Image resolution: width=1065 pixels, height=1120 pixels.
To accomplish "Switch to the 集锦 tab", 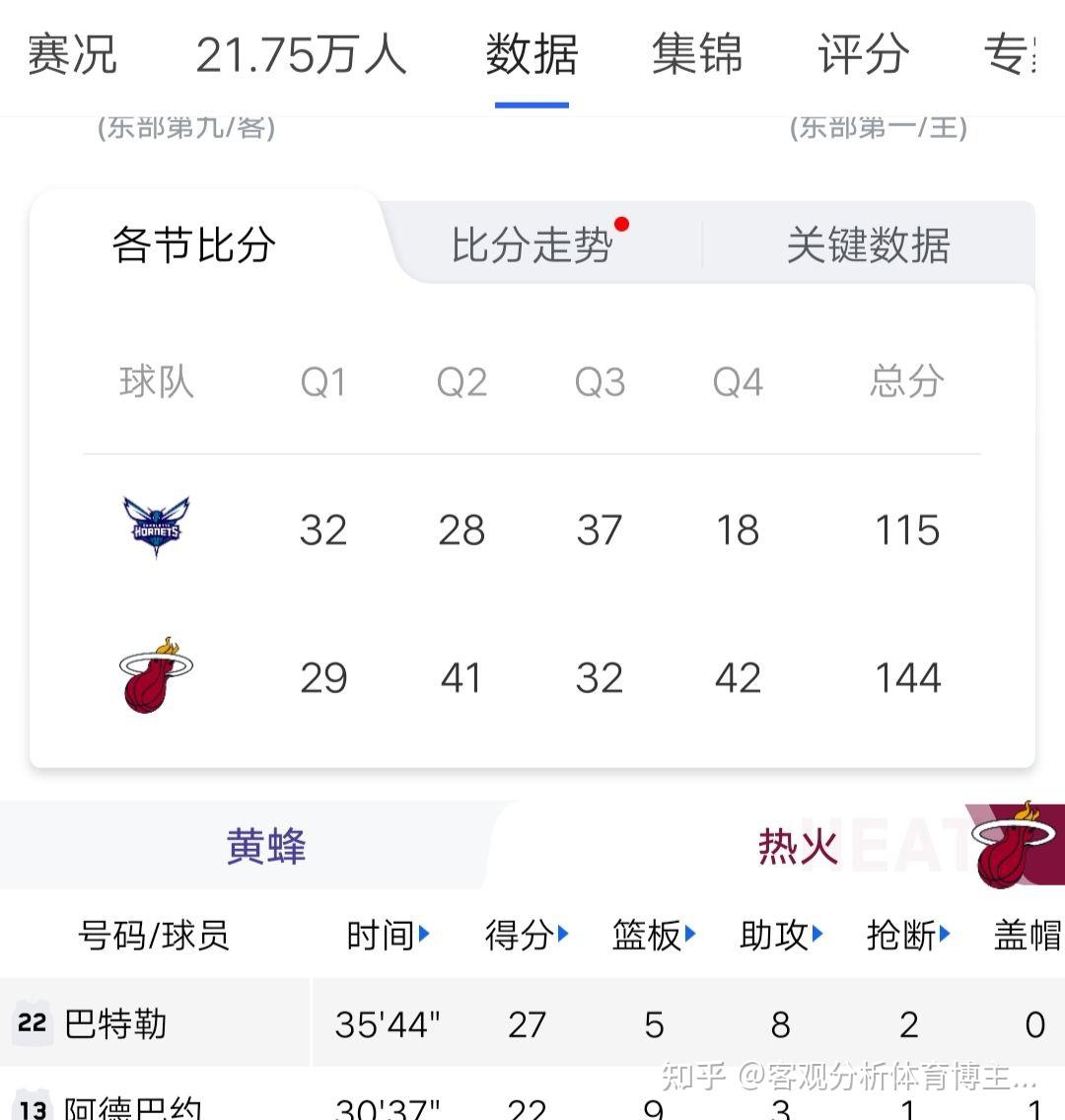I will [697, 55].
